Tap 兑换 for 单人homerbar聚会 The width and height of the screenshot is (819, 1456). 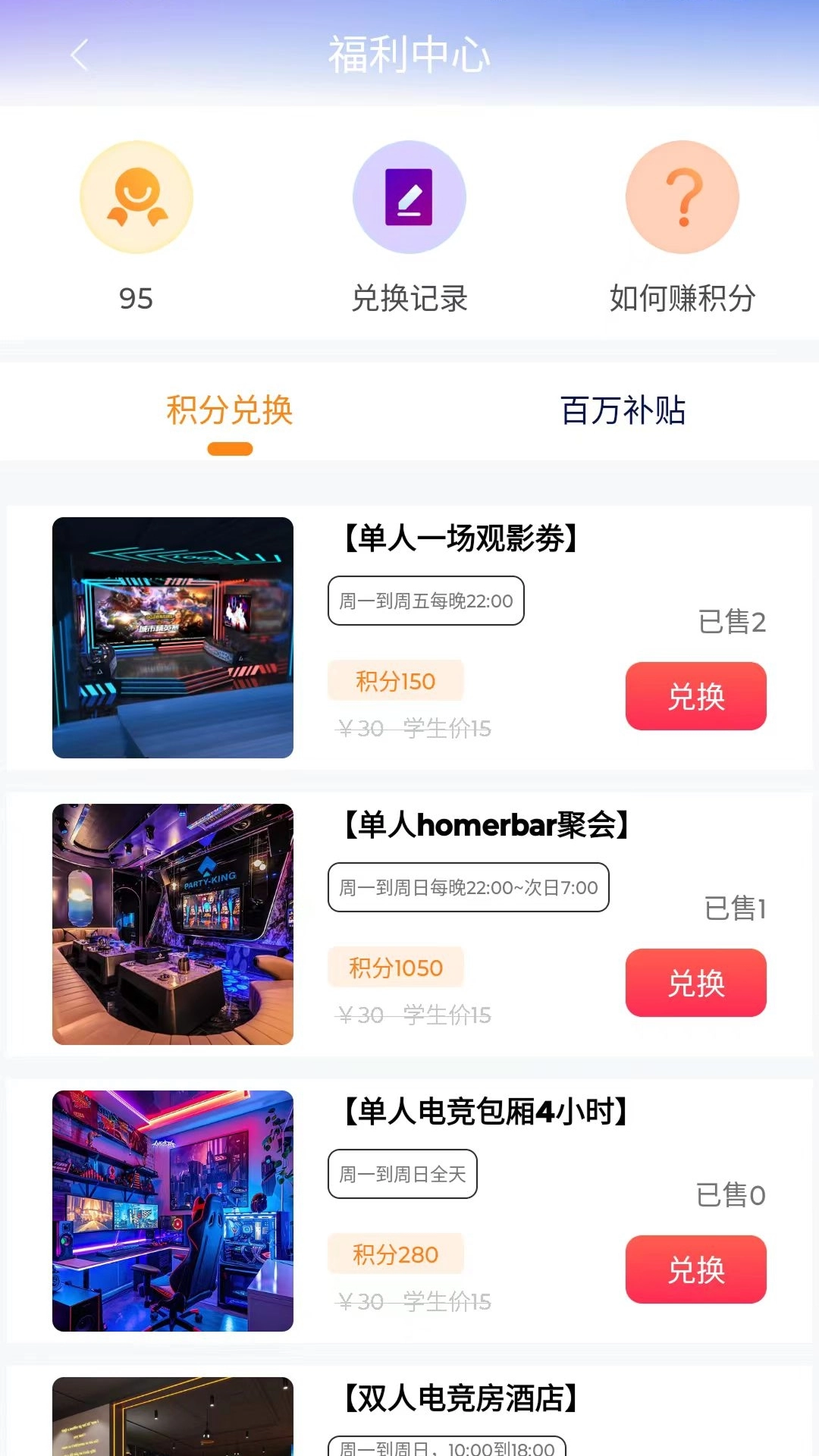pyautogui.click(x=695, y=983)
